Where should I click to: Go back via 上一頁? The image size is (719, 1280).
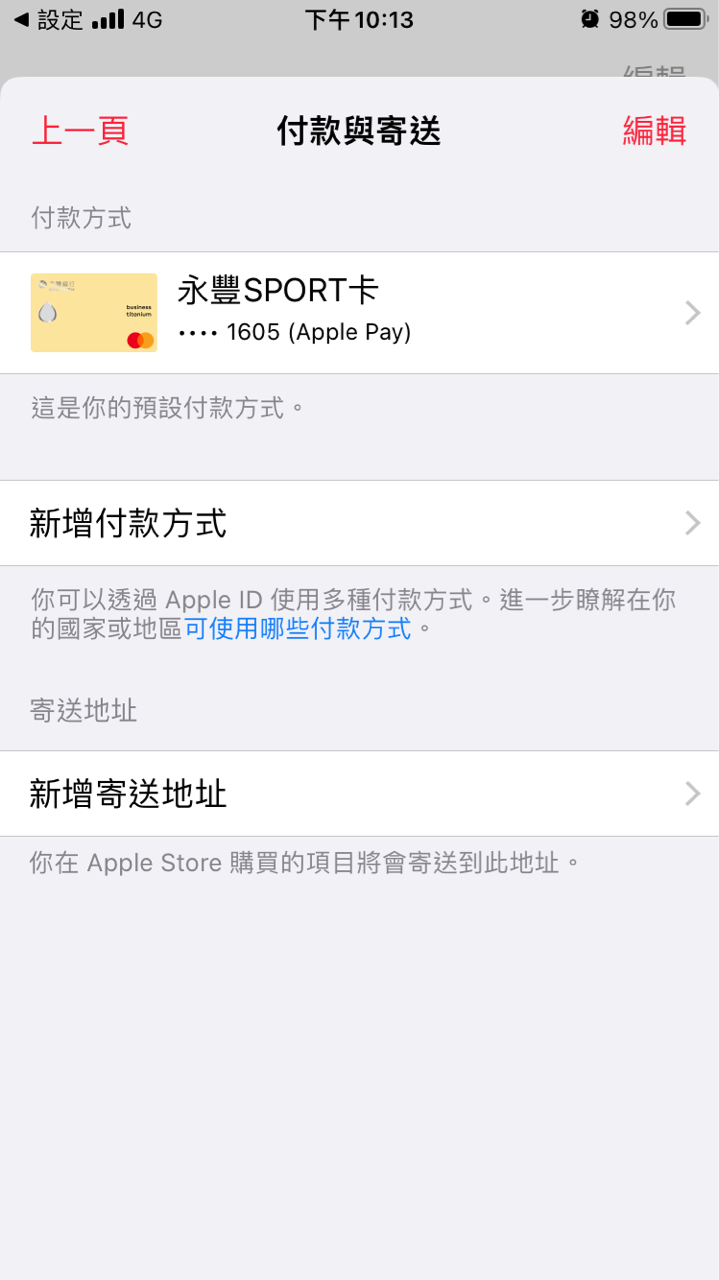pyautogui.click(x=80, y=131)
